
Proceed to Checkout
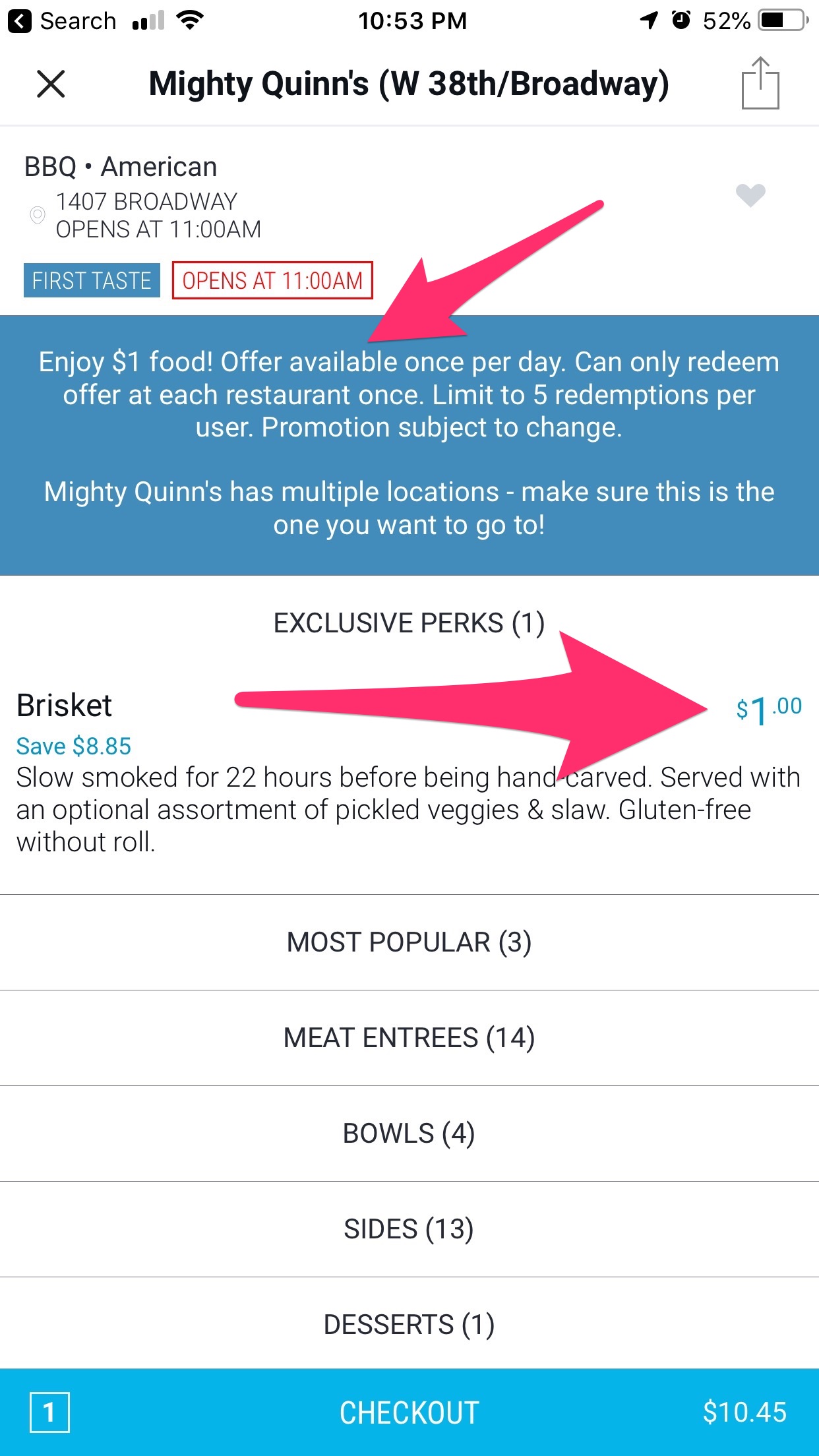point(409,1412)
